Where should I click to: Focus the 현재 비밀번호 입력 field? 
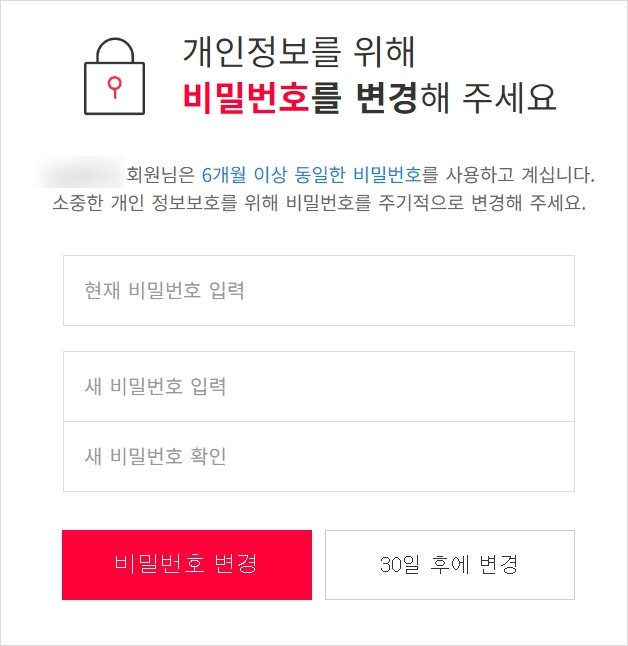point(318,290)
